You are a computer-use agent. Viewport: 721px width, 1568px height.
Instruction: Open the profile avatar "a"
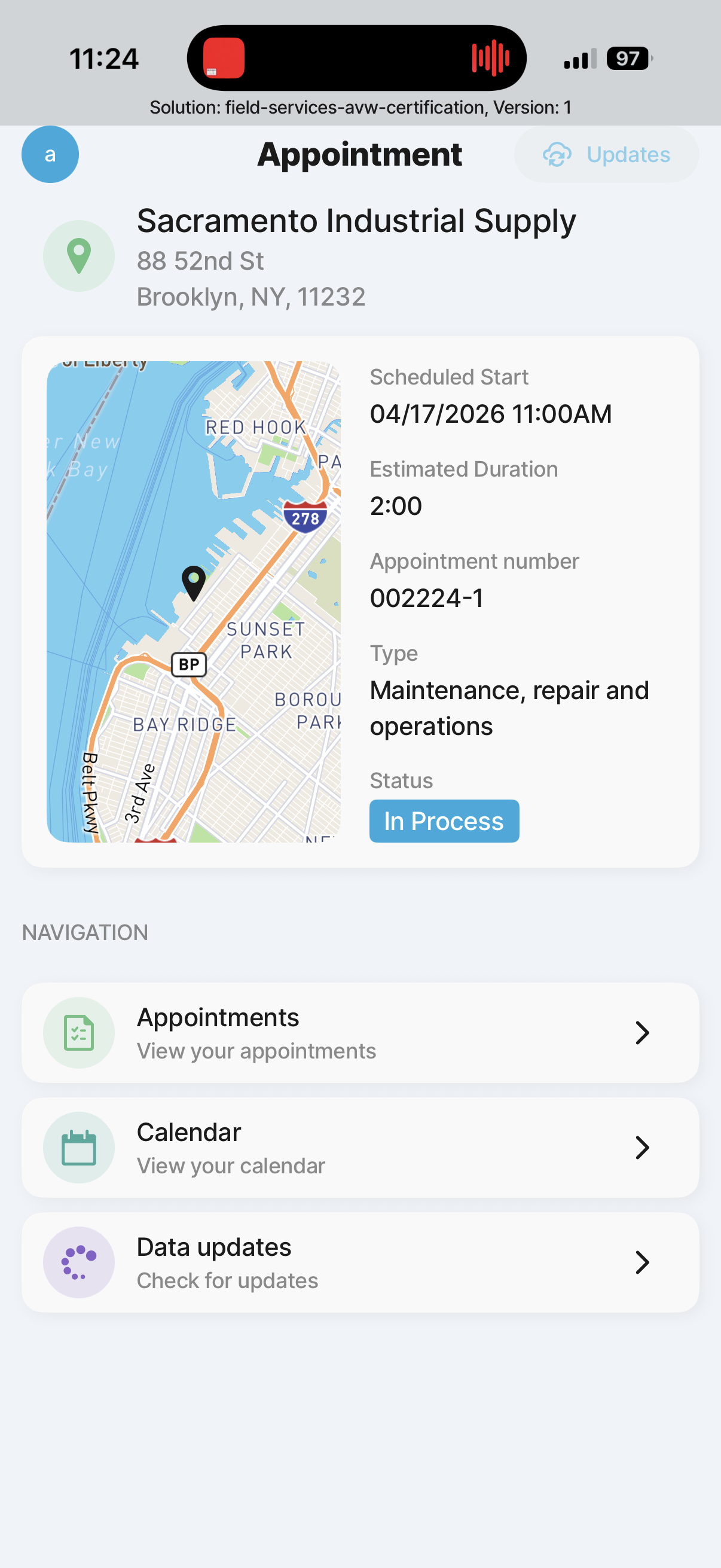click(50, 155)
